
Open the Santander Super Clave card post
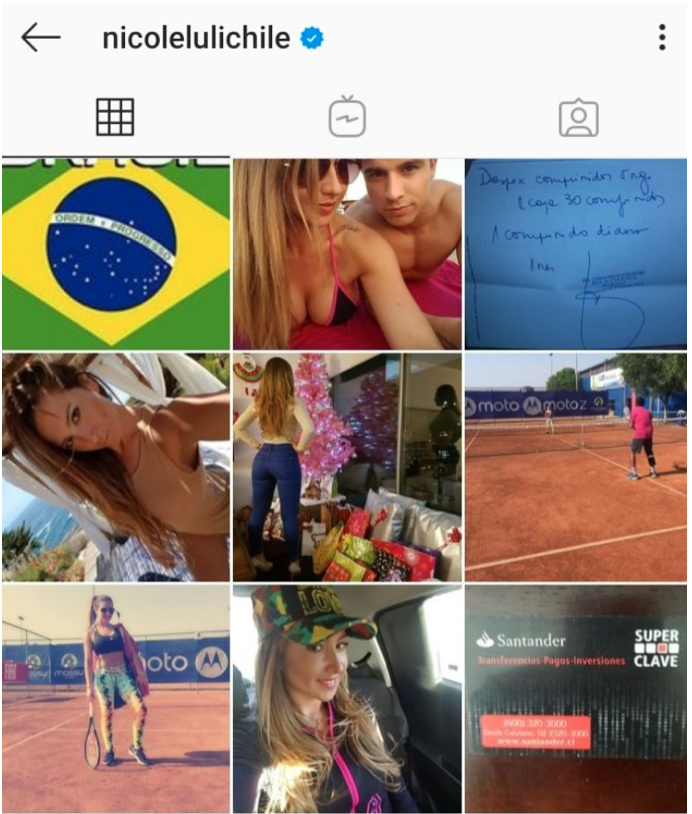(576, 698)
